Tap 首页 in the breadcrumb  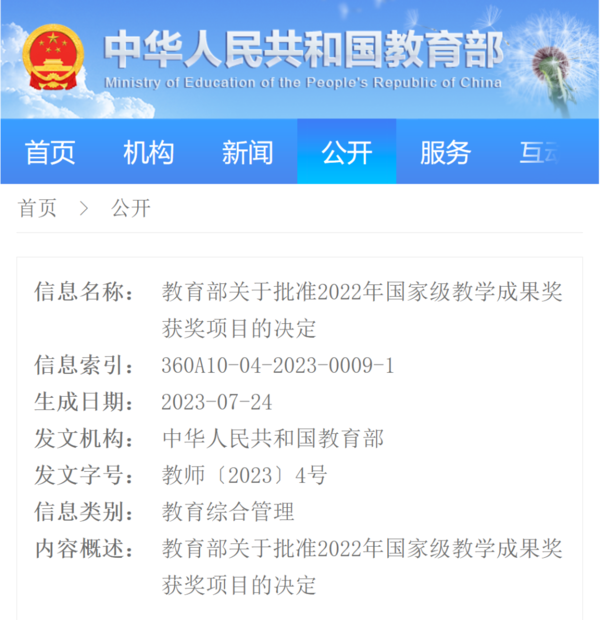37,208
